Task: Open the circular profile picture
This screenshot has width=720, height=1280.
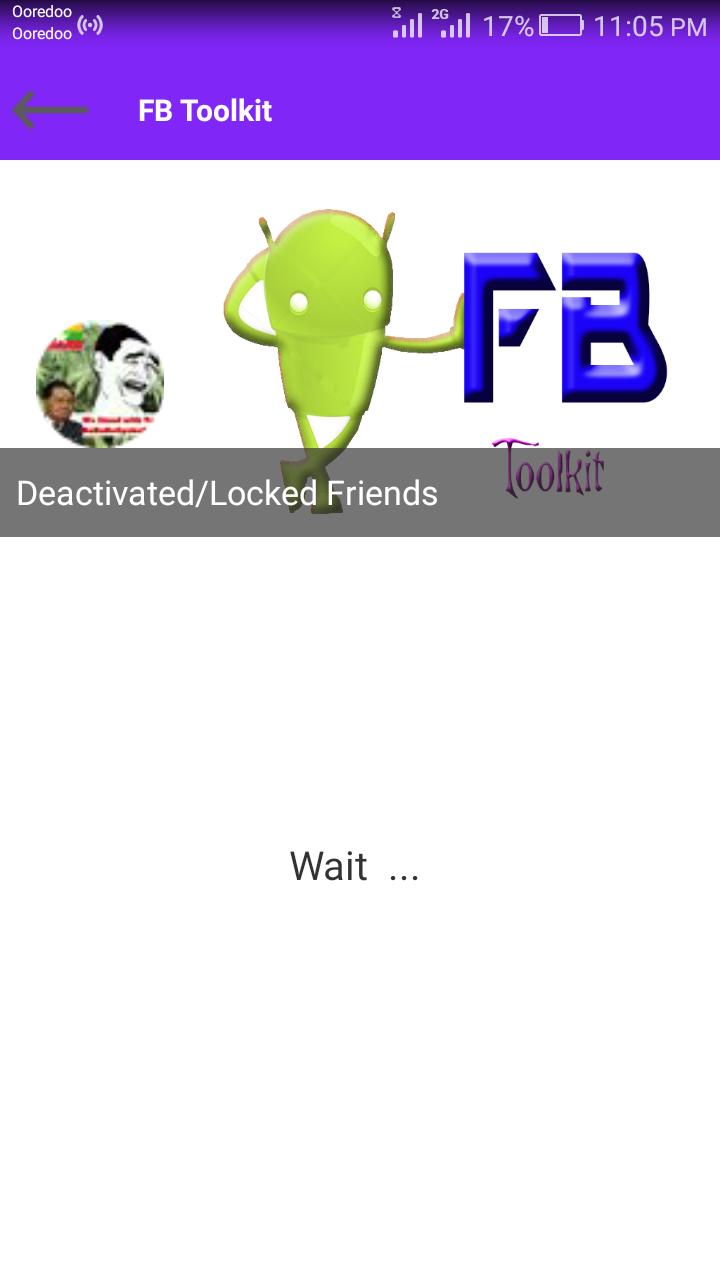Action: (x=100, y=384)
